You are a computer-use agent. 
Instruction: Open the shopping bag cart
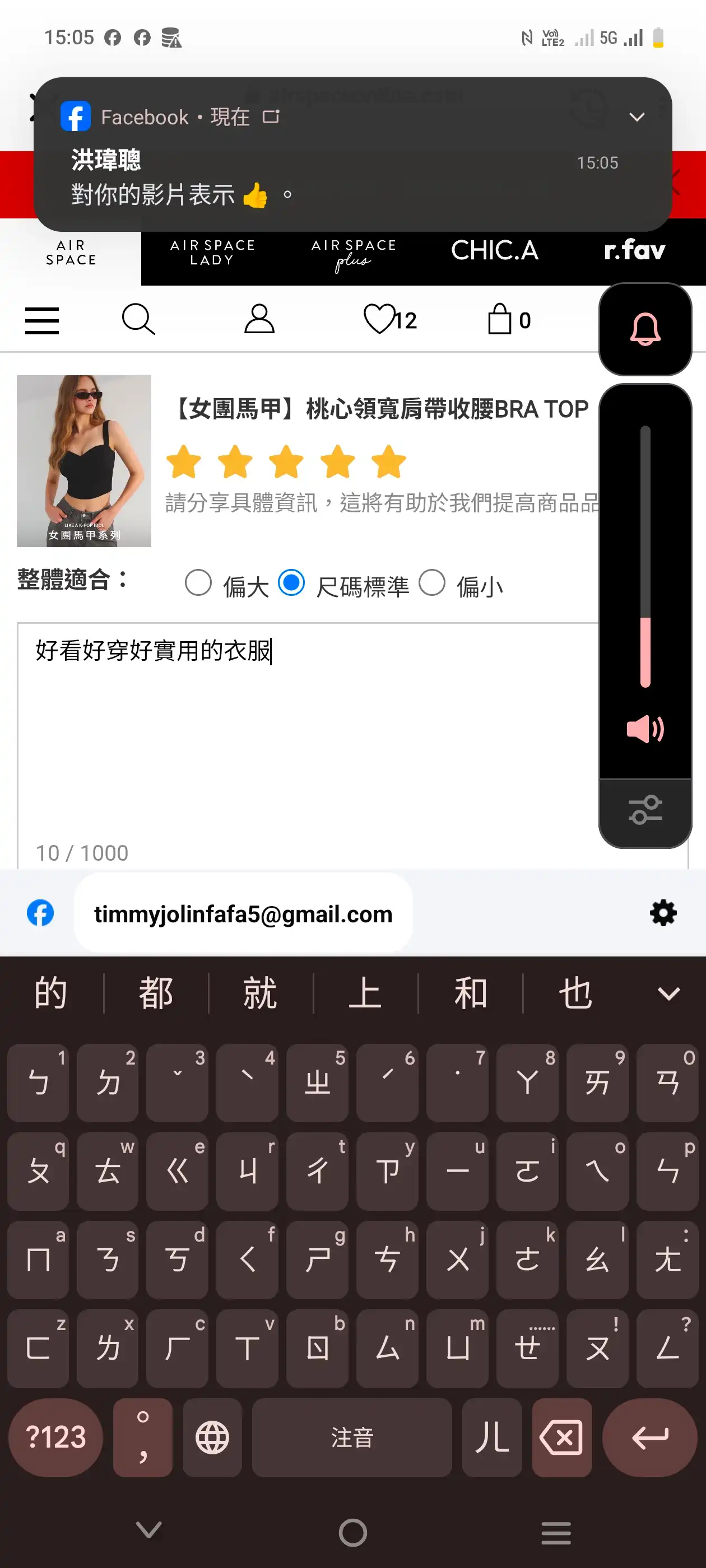coord(509,319)
